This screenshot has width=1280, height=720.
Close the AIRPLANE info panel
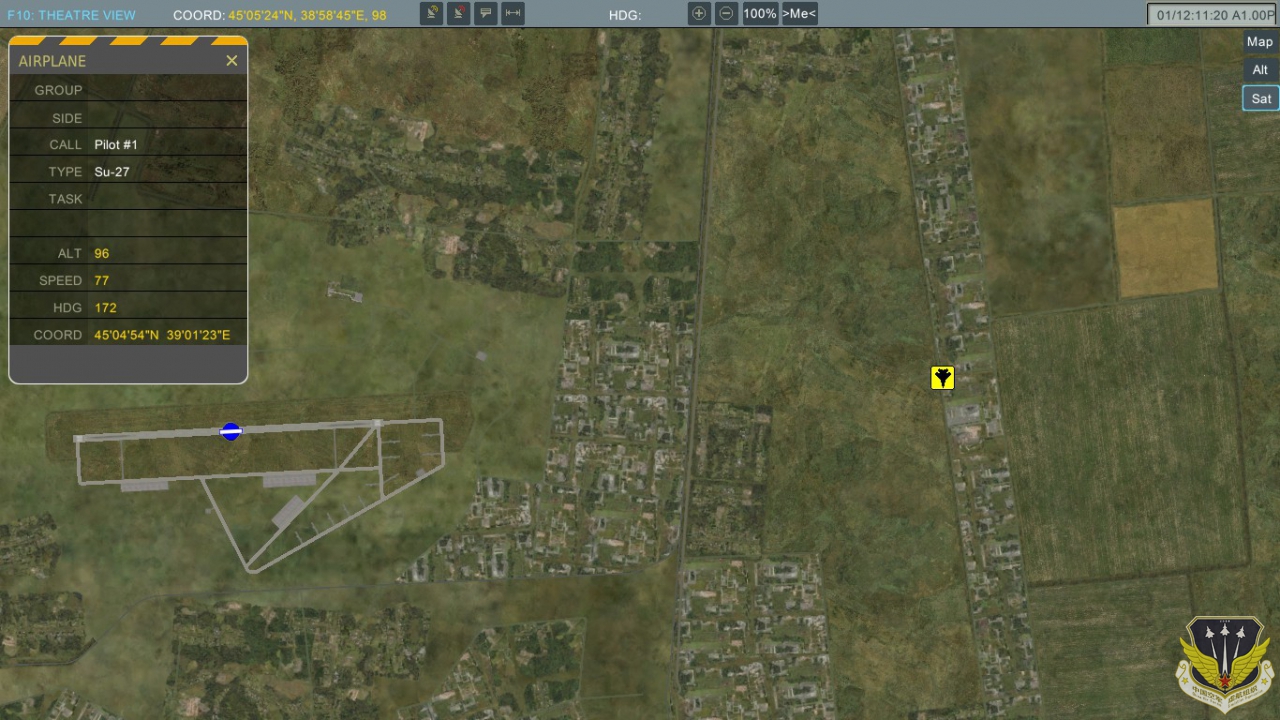click(x=232, y=61)
